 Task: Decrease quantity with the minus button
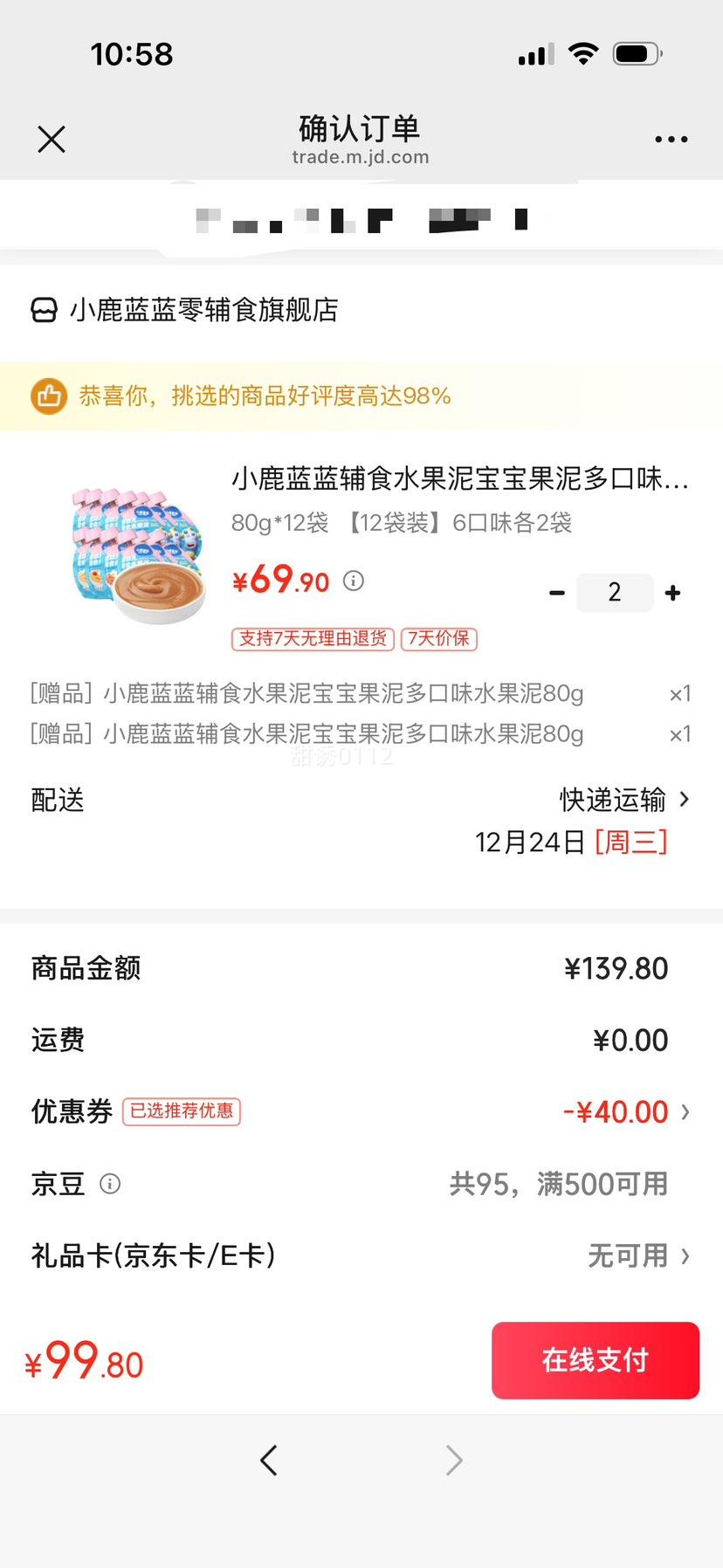click(x=557, y=592)
